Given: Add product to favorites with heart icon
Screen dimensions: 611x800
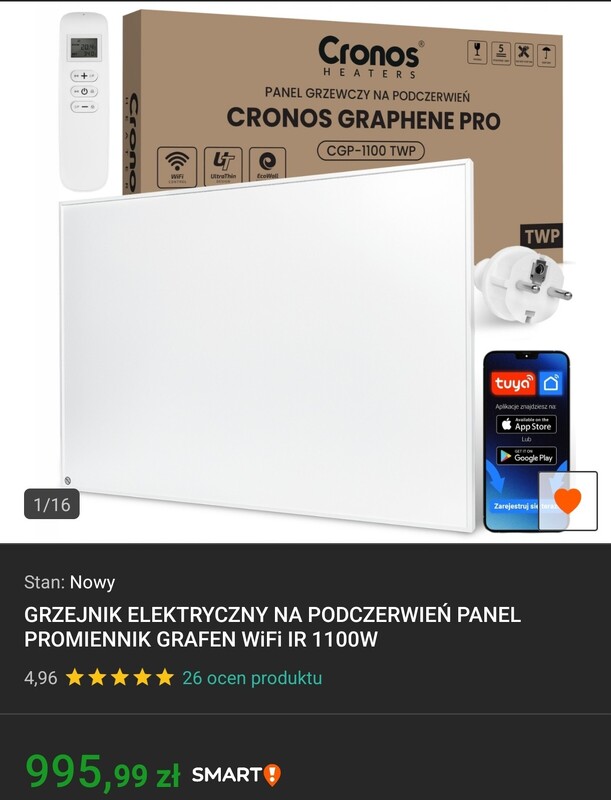Looking at the screenshot, I should click(x=567, y=500).
